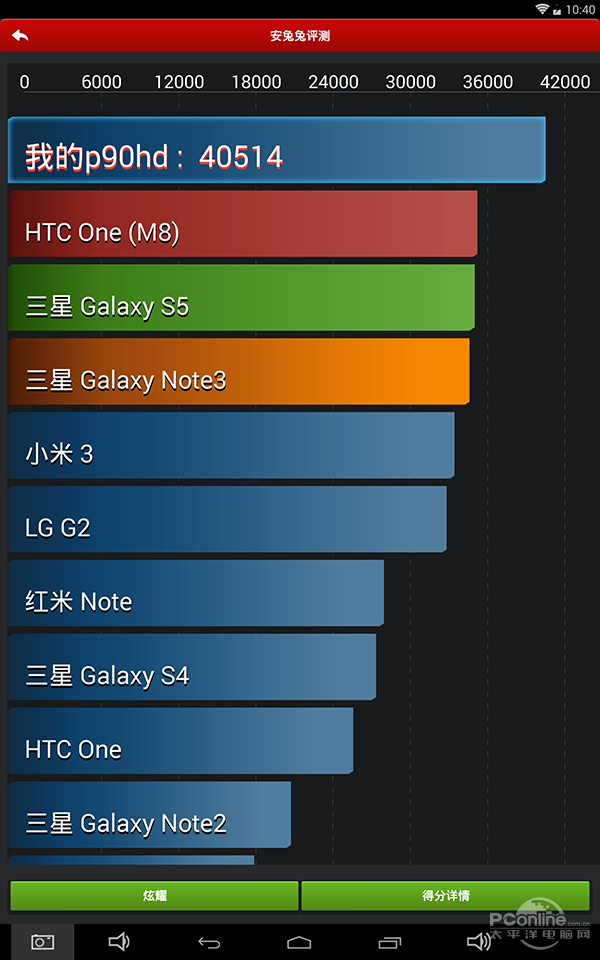Open the recent apps view
600x960 pixels.
coord(389,942)
